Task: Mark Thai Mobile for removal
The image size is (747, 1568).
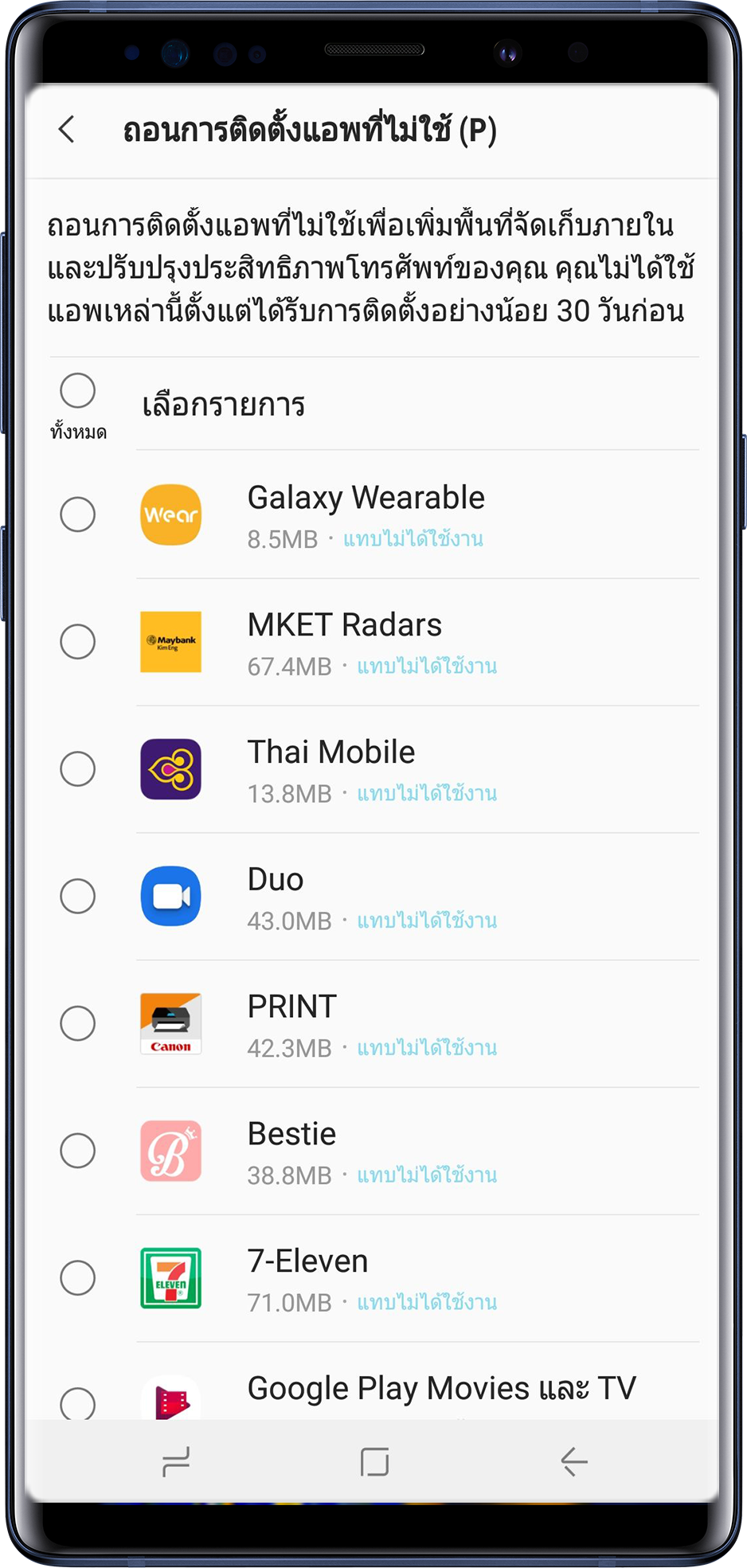Action: [78, 769]
